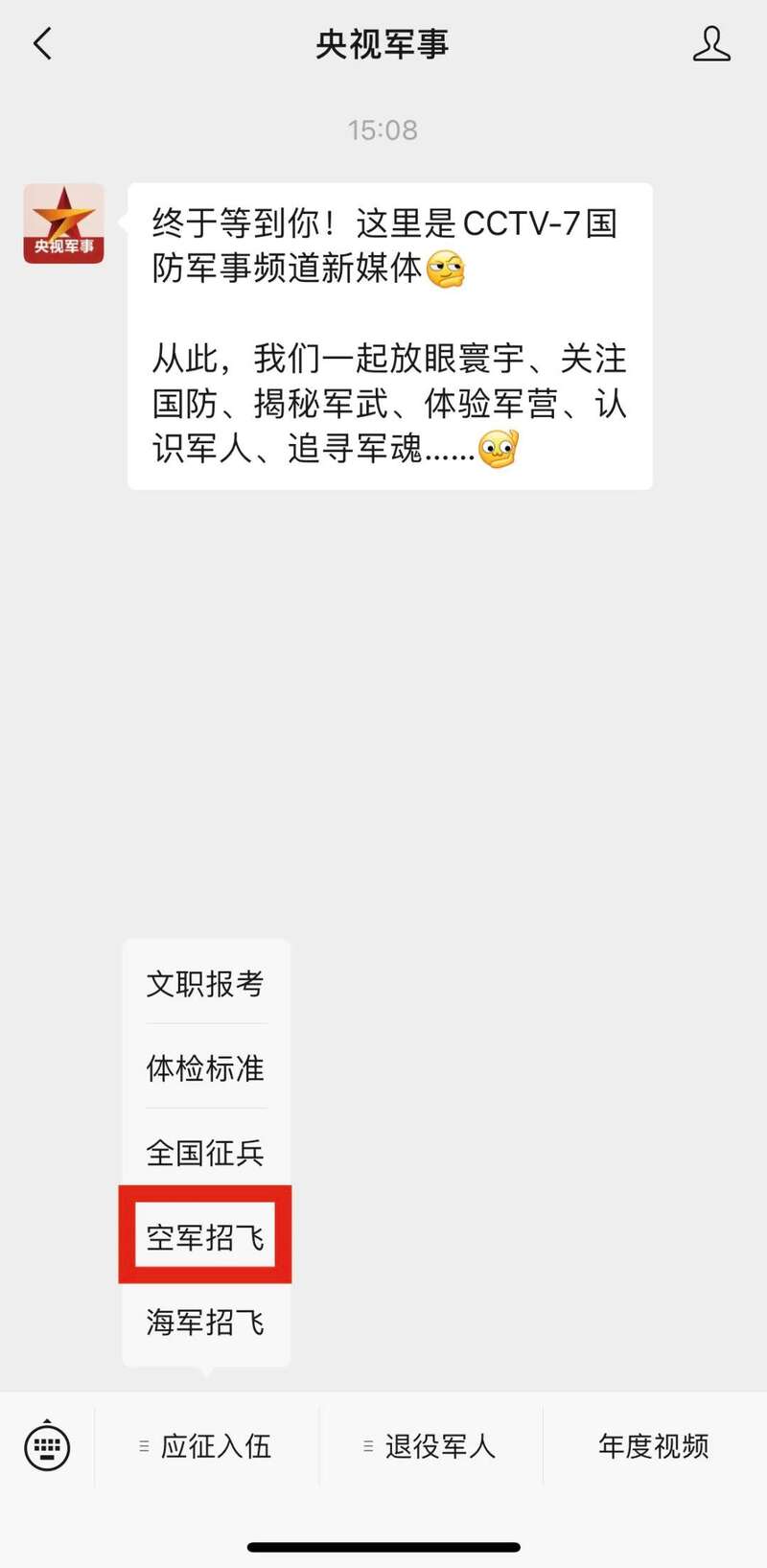This screenshot has width=767, height=1568.
Task: Choose 全国征兵 in the menu
Action: click(205, 1153)
